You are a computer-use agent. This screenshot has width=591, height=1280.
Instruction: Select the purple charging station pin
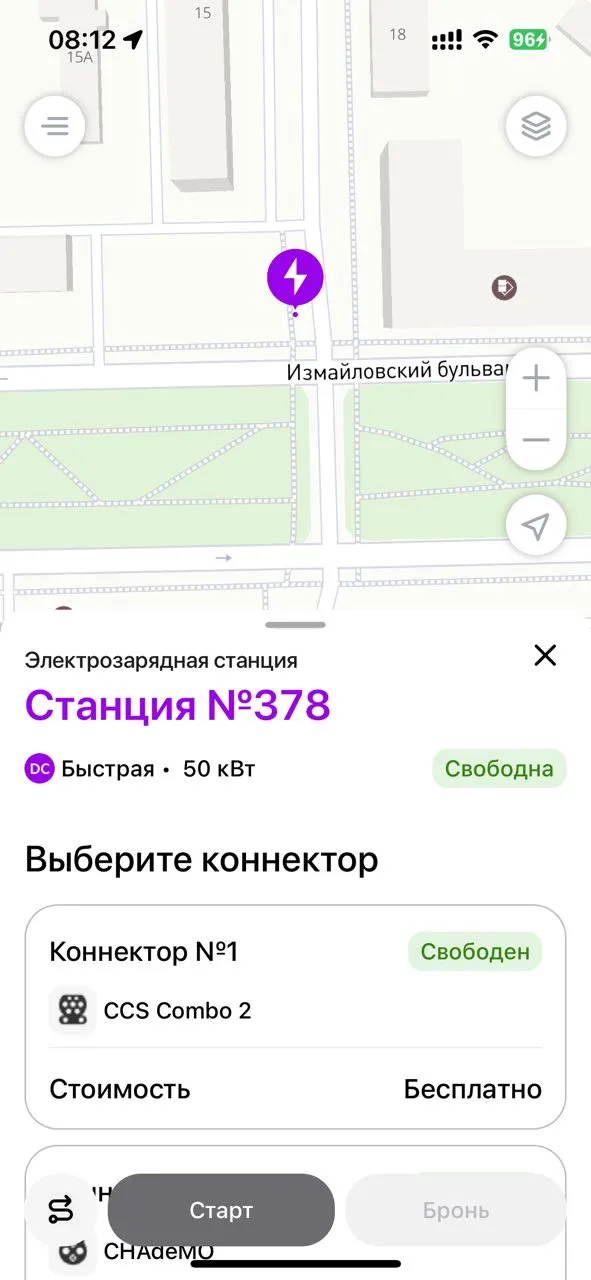tap(295, 278)
